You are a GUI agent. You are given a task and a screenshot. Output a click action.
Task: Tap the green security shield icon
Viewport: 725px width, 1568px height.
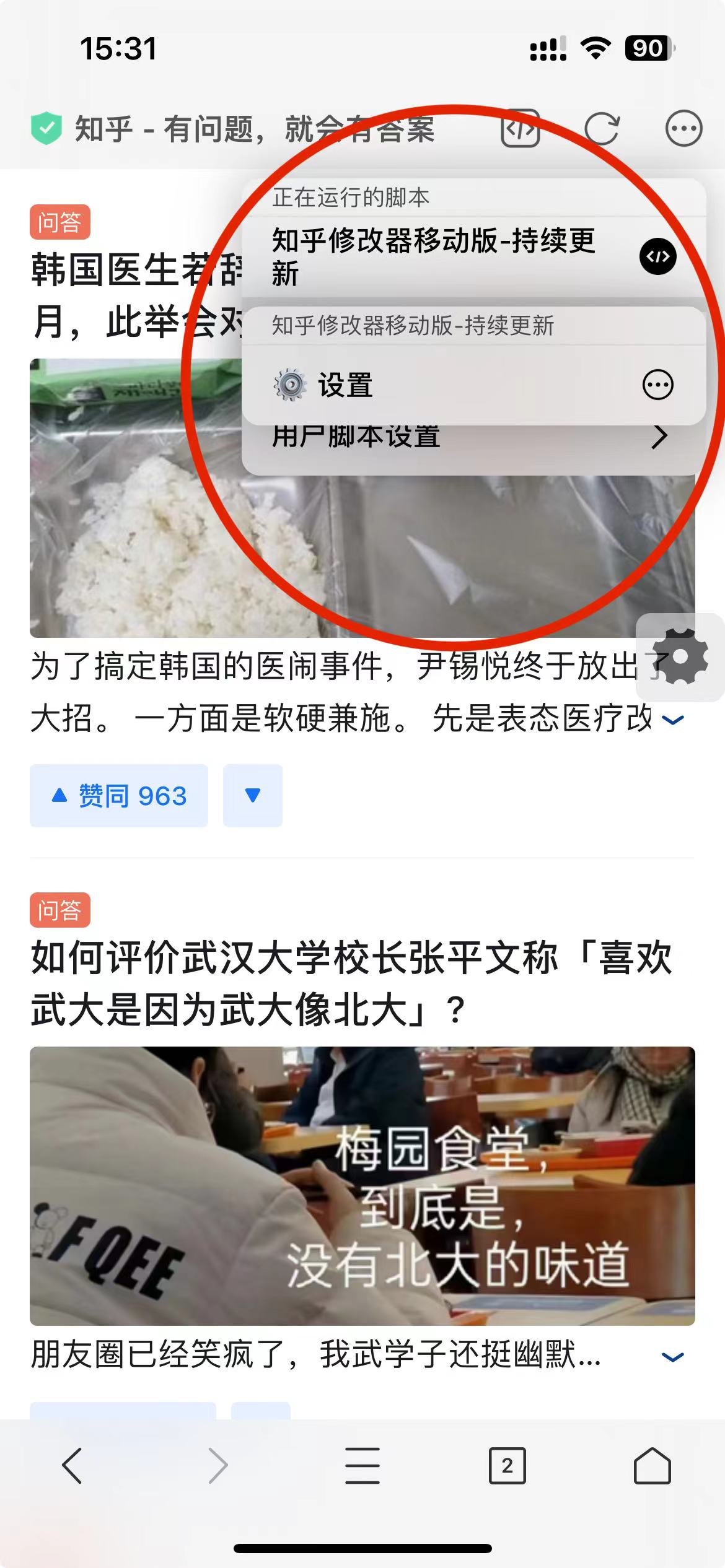click(46, 129)
